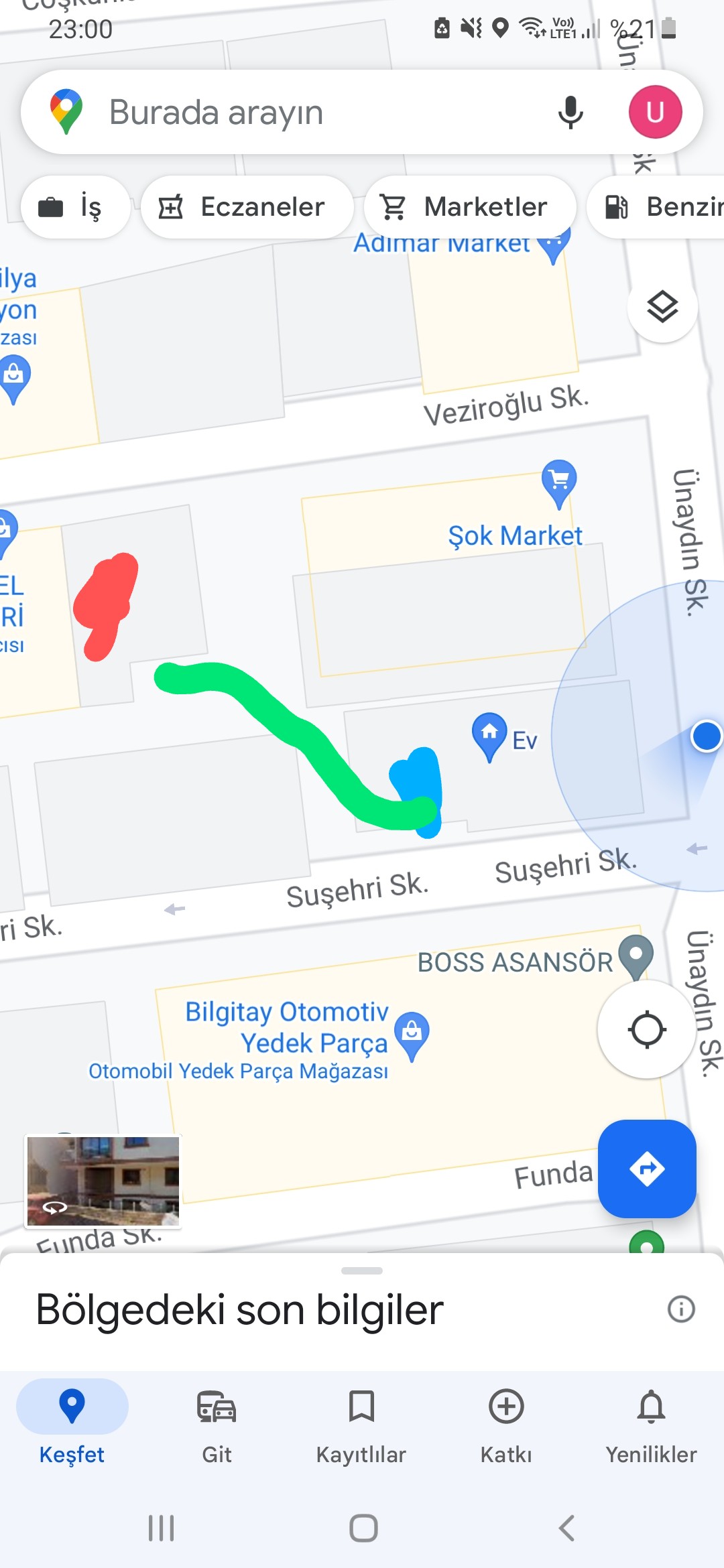Center the map on my location

[646, 1029]
